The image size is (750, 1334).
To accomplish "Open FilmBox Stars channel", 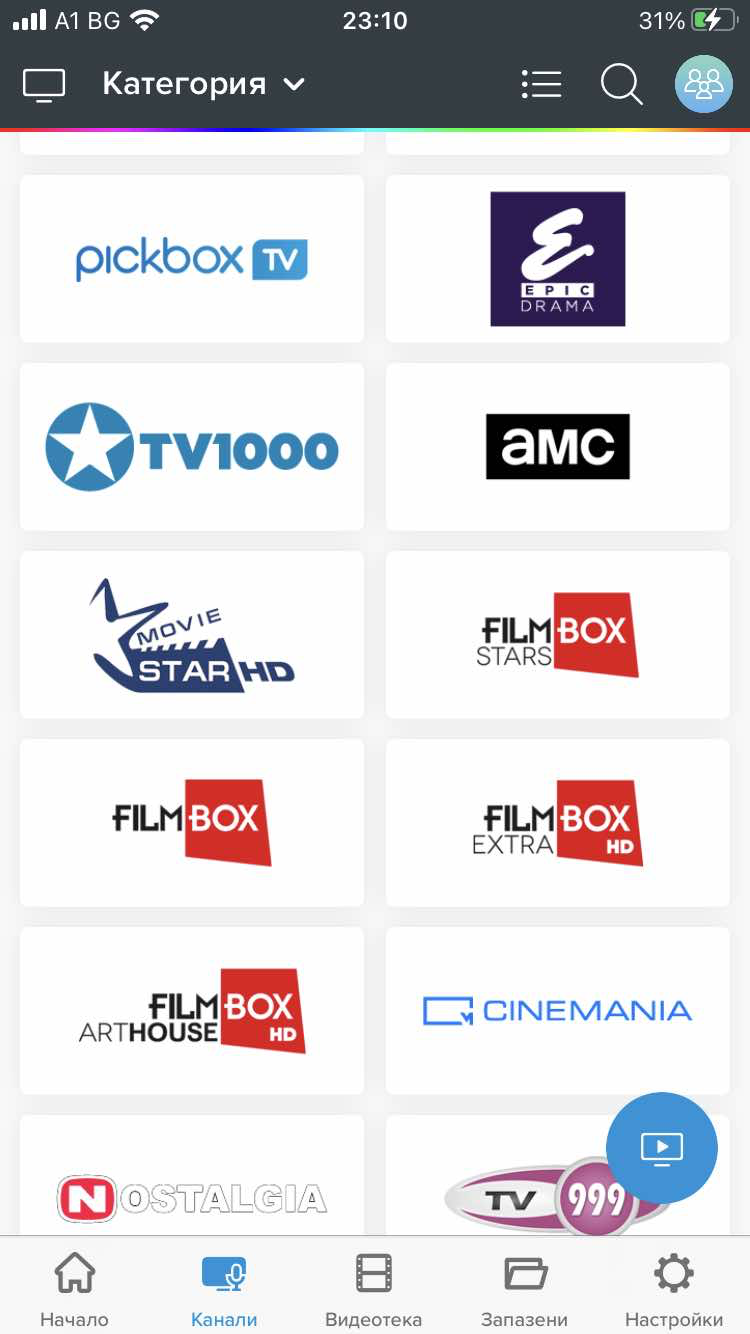I will tap(558, 635).
